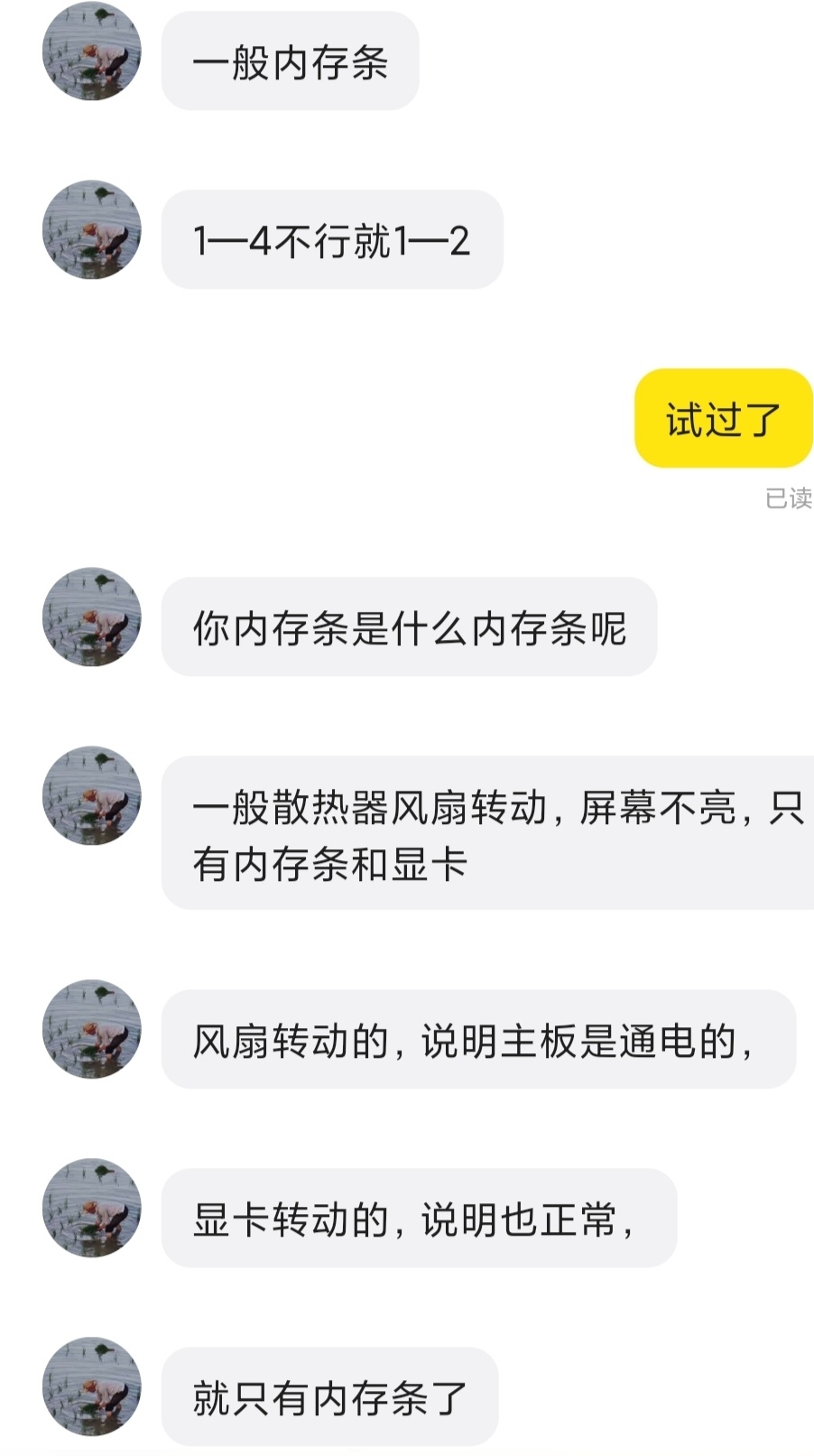This screenshot has height=1456, width=814.
Task: Open avatar next to "显卡转动的" message
Action: pyautogui.click(x=92, y=1207)
